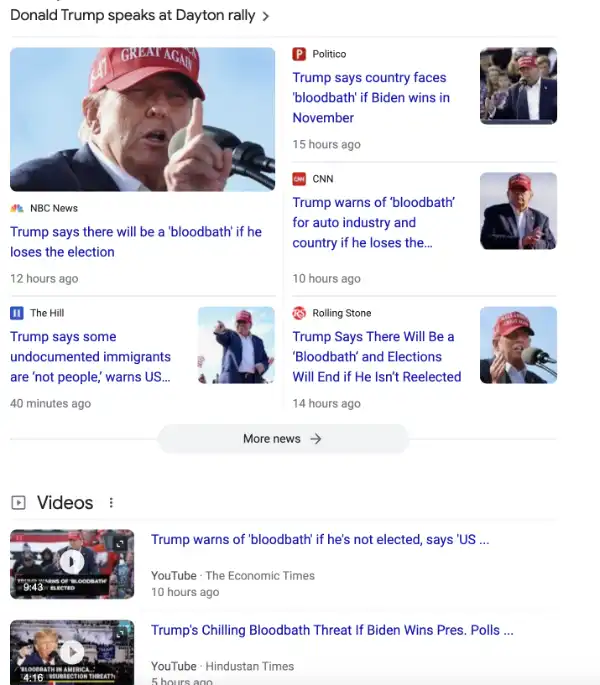Open Rolling Stone article about elections ending
600x685 pixels.
click(376, 357)
